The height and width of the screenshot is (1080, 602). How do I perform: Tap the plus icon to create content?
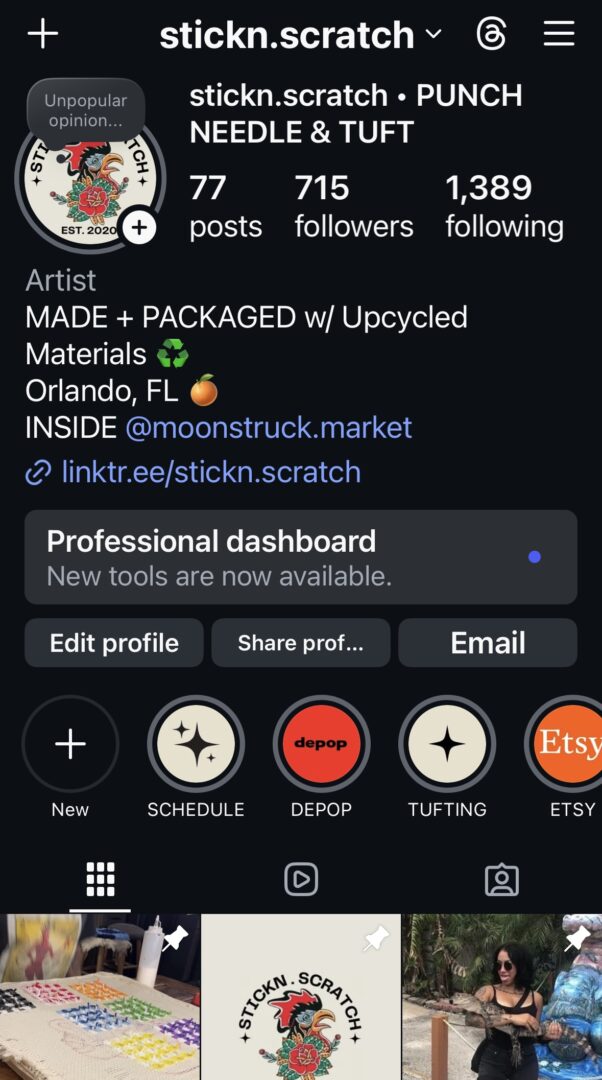click(x=43, y=34)
